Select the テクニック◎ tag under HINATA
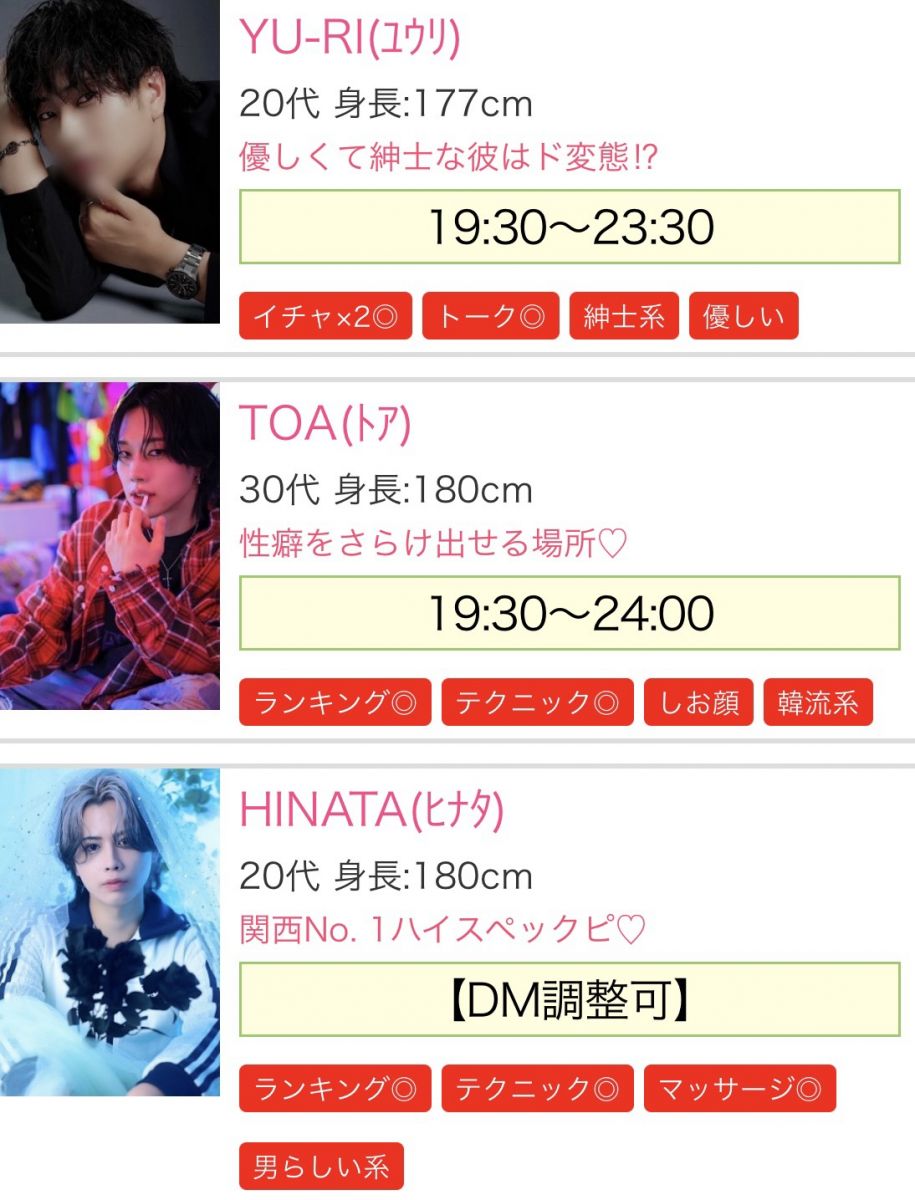Viewport: 915px width, 1200px height. pyautogui.click(x=537, y=1089)
